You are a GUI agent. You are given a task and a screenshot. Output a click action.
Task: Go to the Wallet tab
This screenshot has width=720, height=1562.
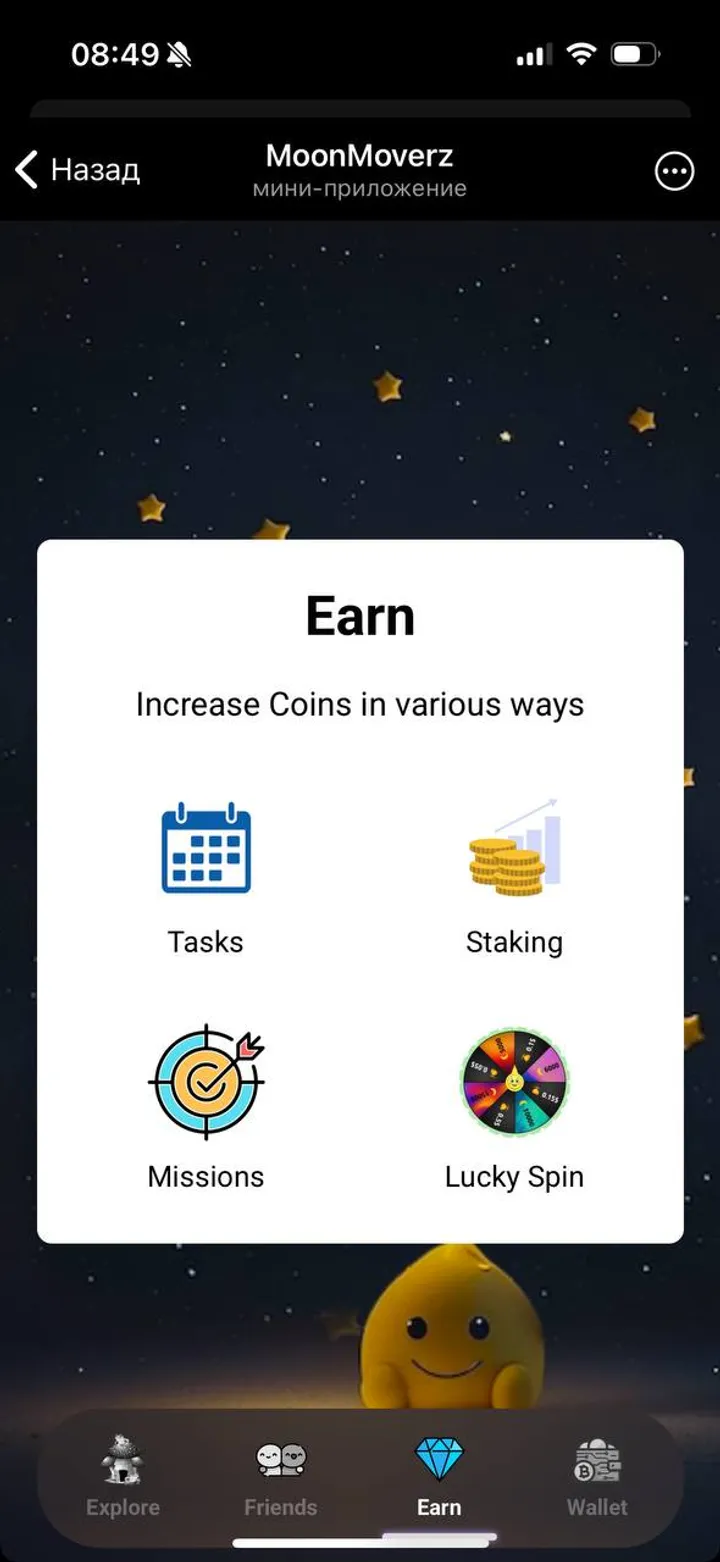(x=597, y=1475)
